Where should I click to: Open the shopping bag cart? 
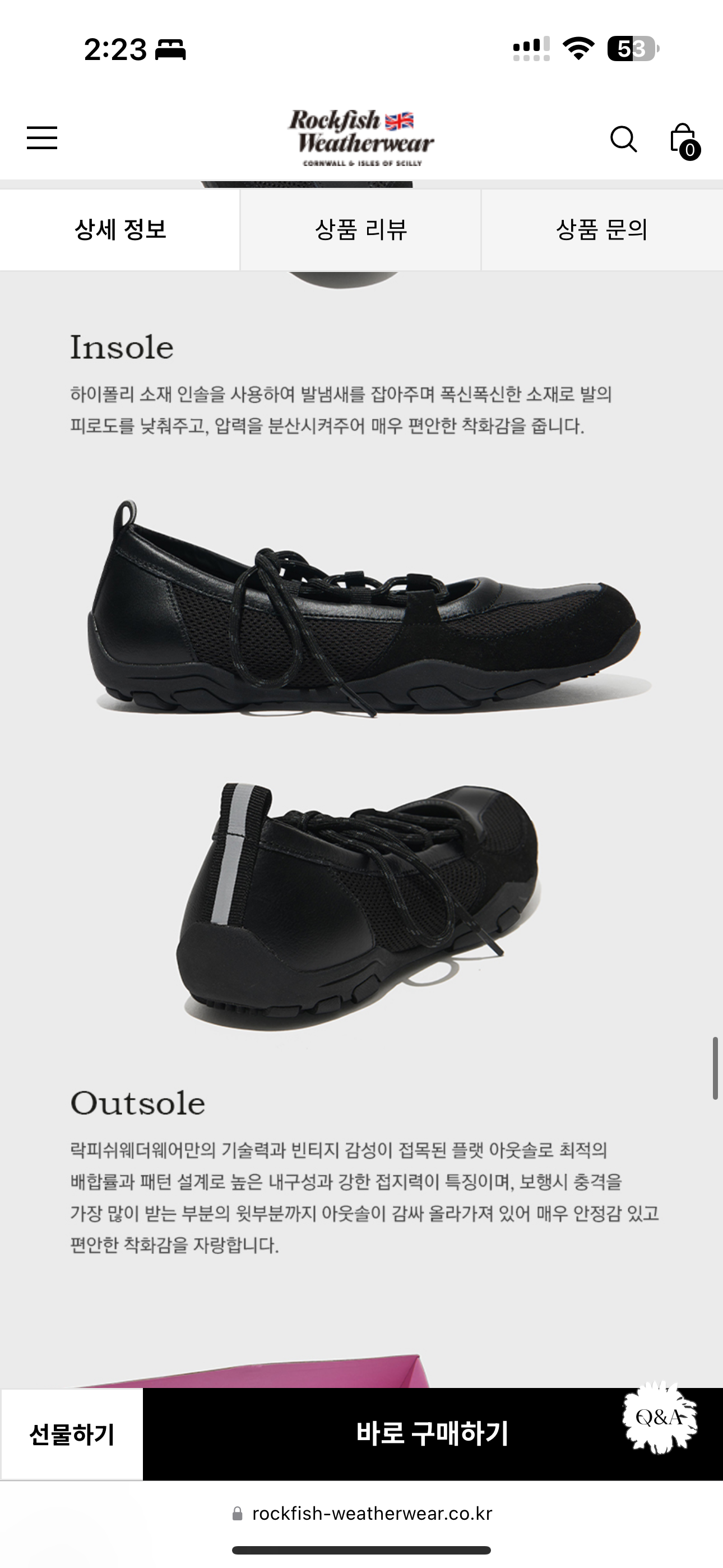pyautogui.click(x=684, y=141)
